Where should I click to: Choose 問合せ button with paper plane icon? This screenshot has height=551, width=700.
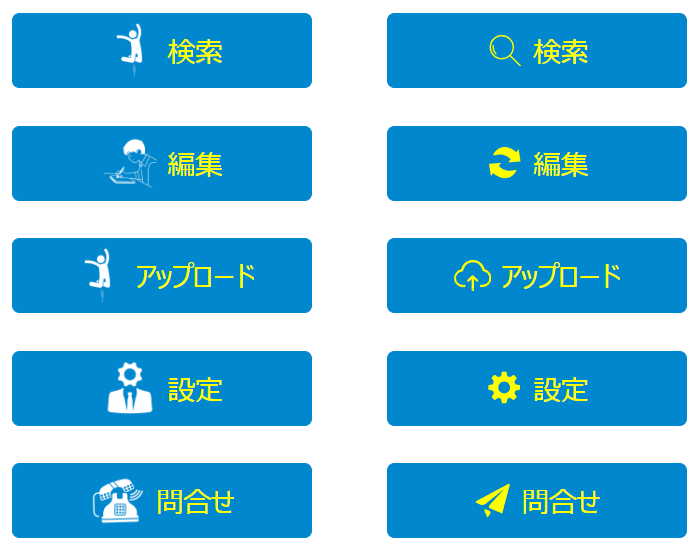[x=537, y=501]
